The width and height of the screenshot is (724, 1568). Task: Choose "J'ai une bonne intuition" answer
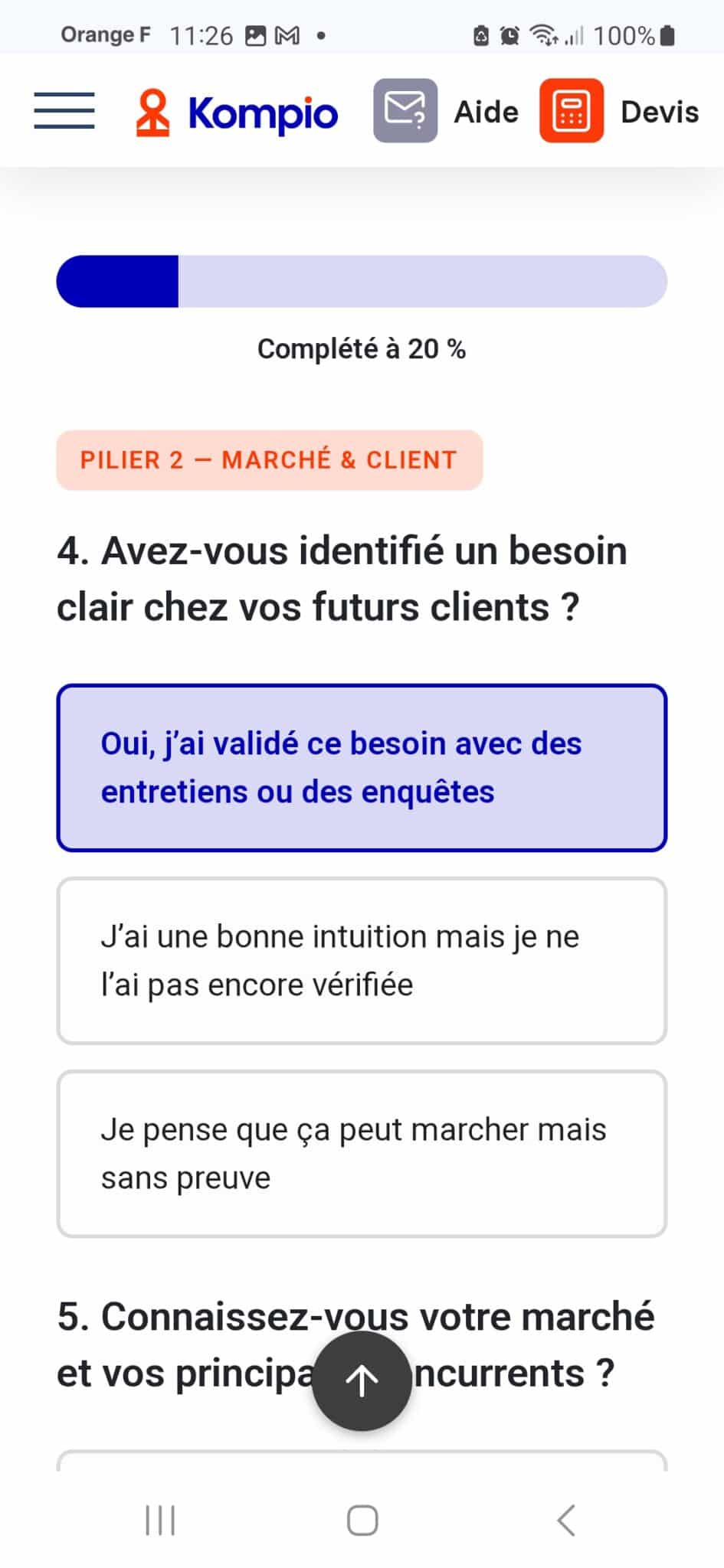coord(362,960)
